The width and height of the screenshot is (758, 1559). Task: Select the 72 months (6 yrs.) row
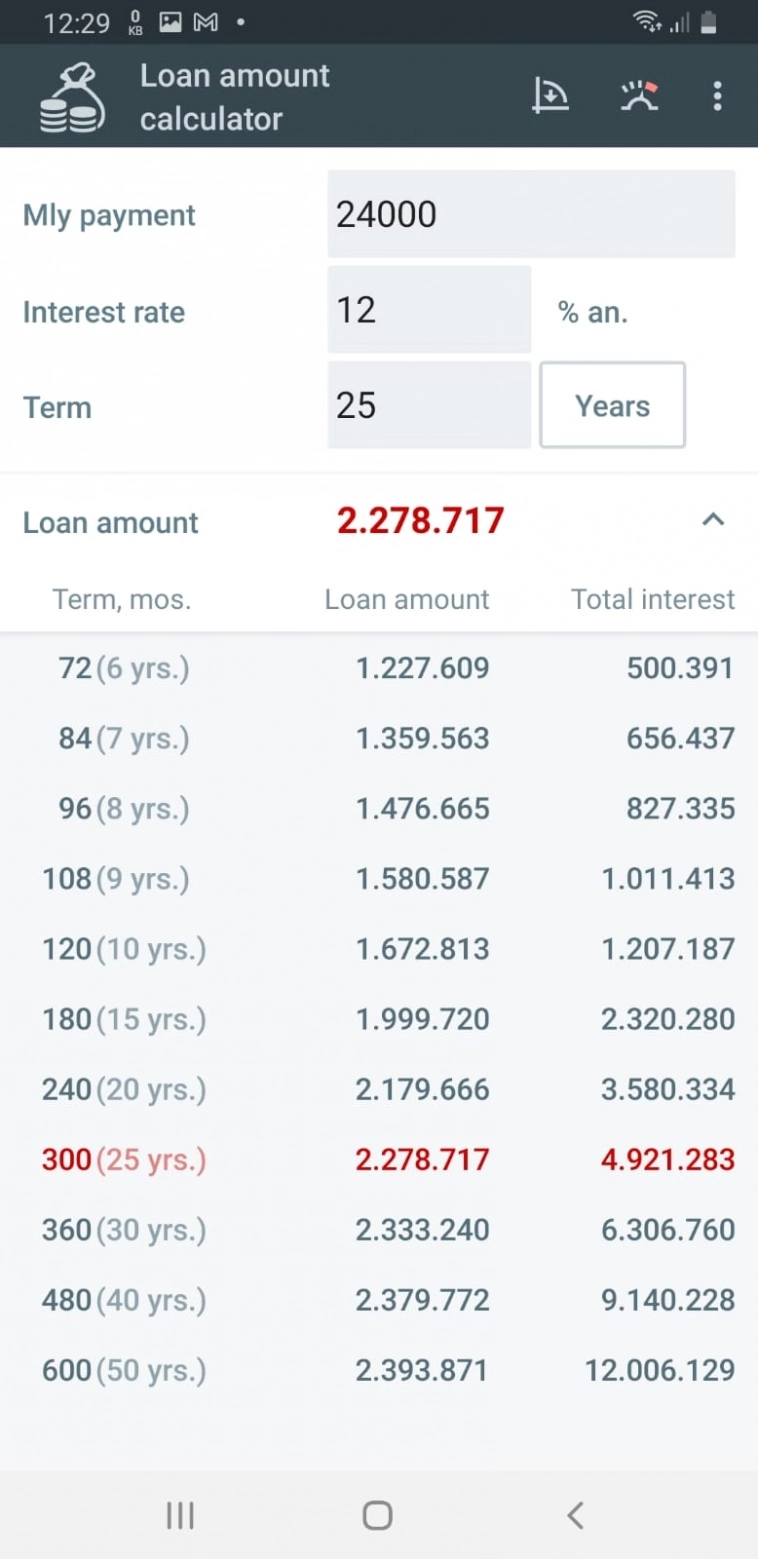379,668
